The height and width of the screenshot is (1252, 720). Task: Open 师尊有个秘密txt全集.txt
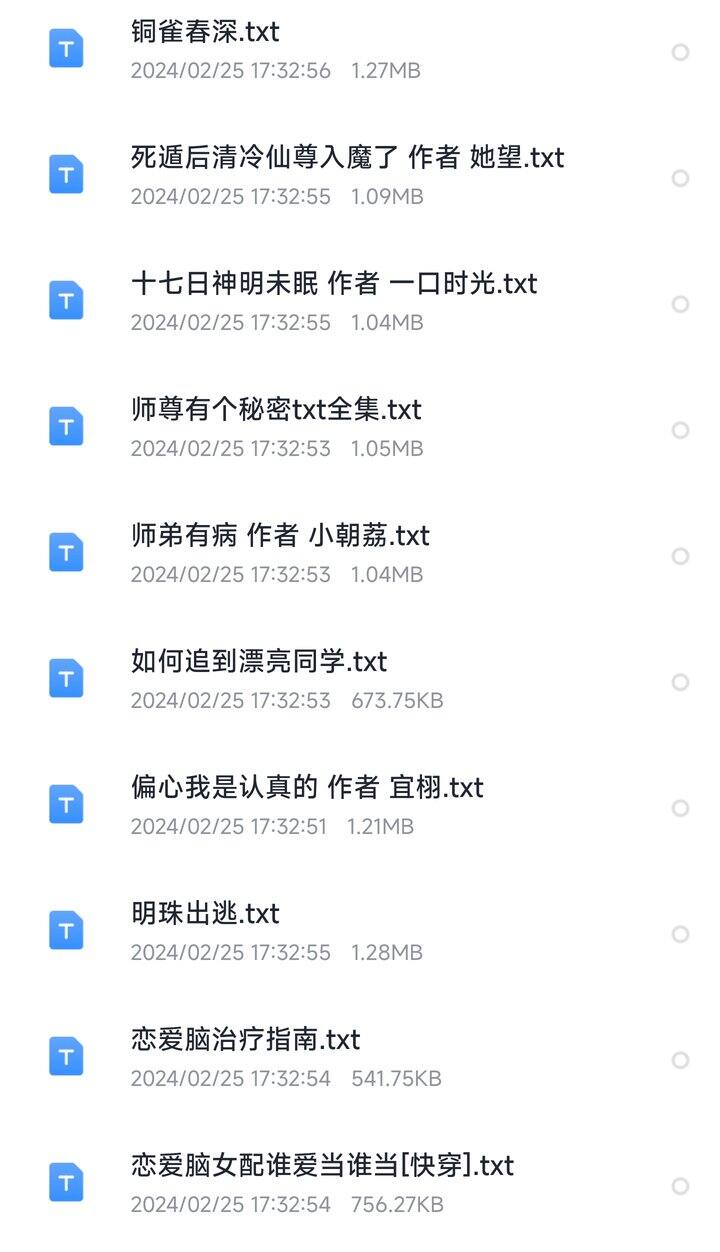pos(360,428)
